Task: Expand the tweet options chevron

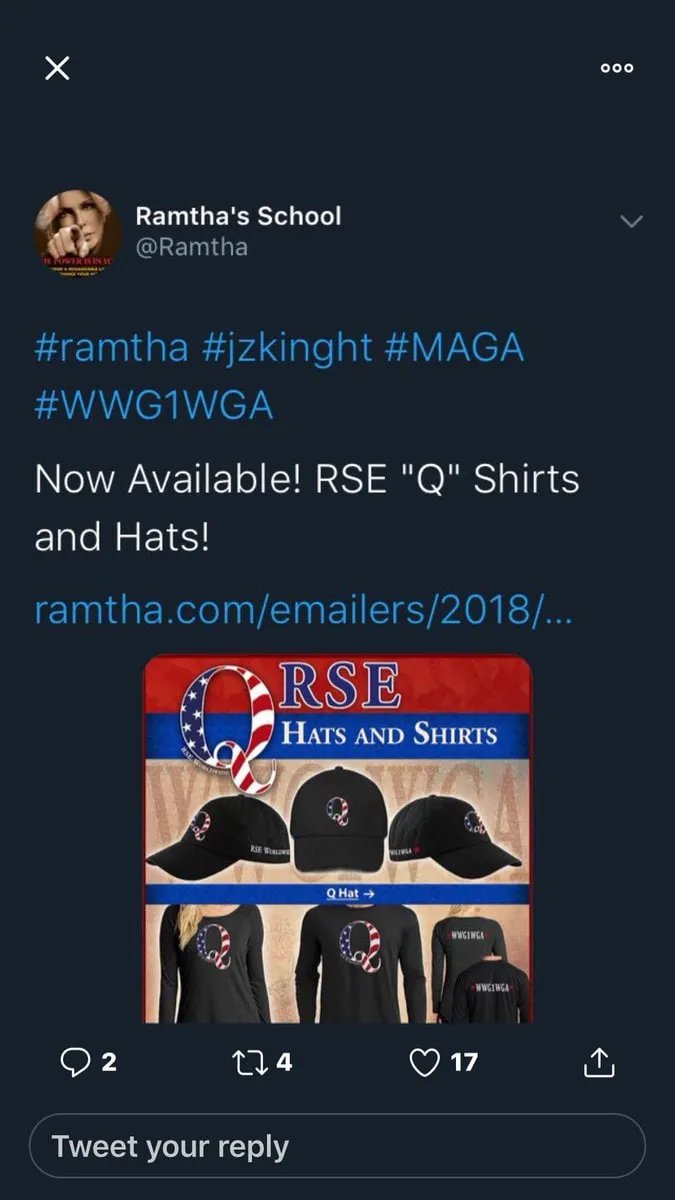Action: pos(631,221)
